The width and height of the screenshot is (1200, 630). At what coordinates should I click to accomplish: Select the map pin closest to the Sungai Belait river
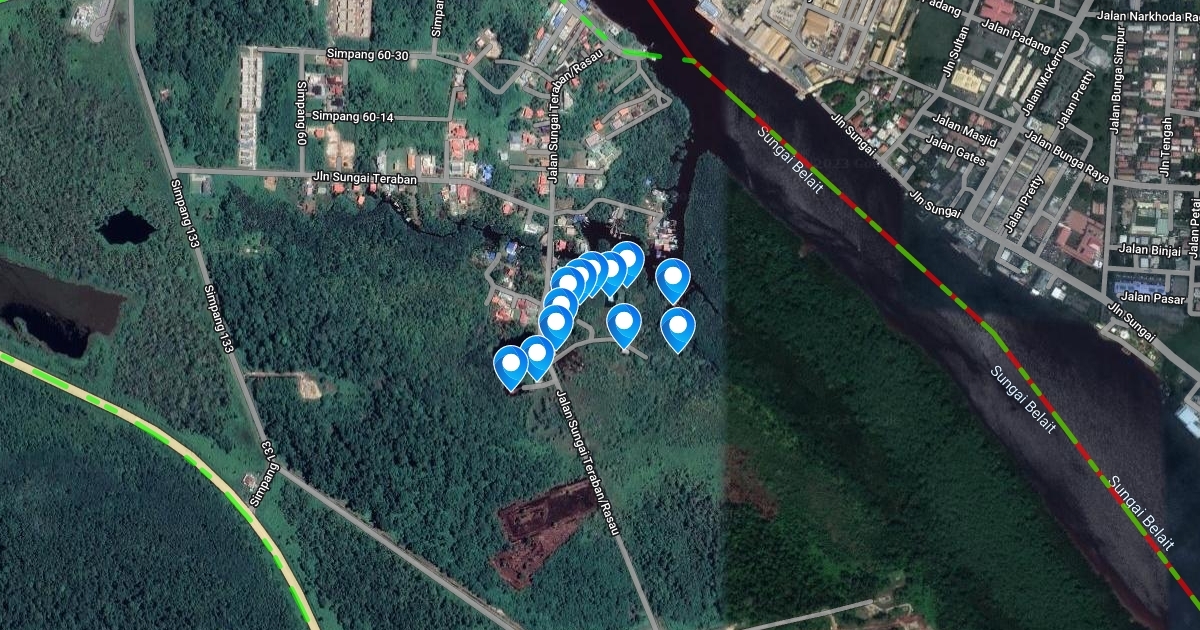click(x=673, y=278)
